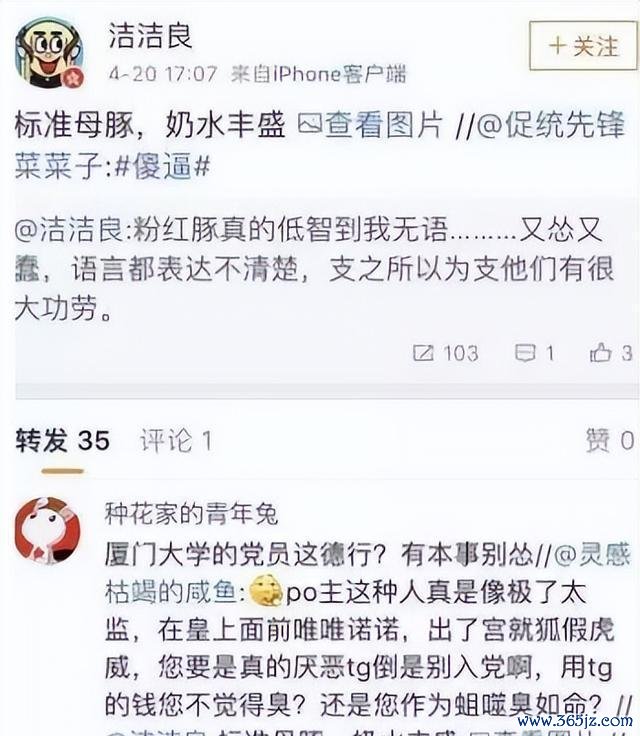Open the username 种花家的青年兔

coord(191,514)
